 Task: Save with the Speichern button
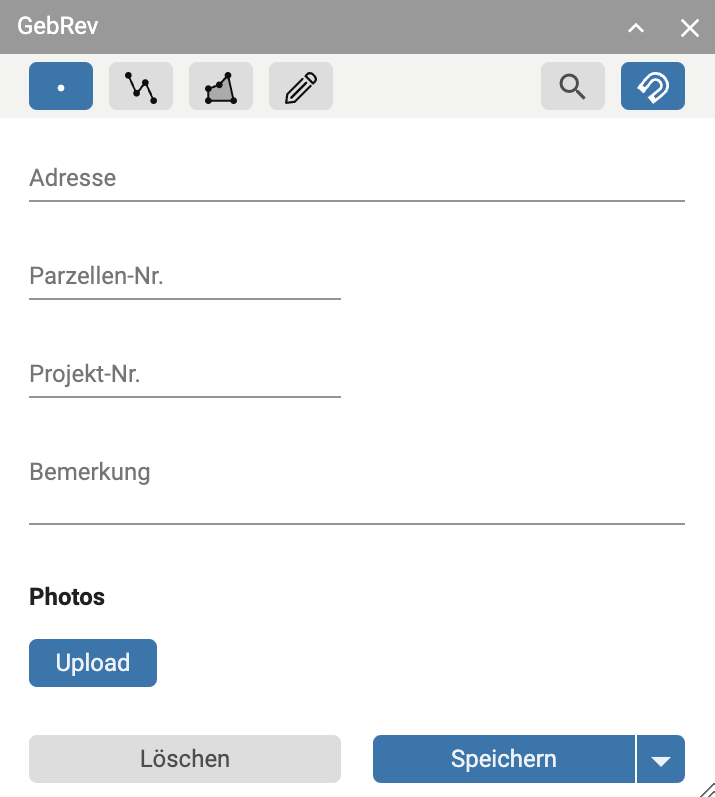tap(503, 759)
